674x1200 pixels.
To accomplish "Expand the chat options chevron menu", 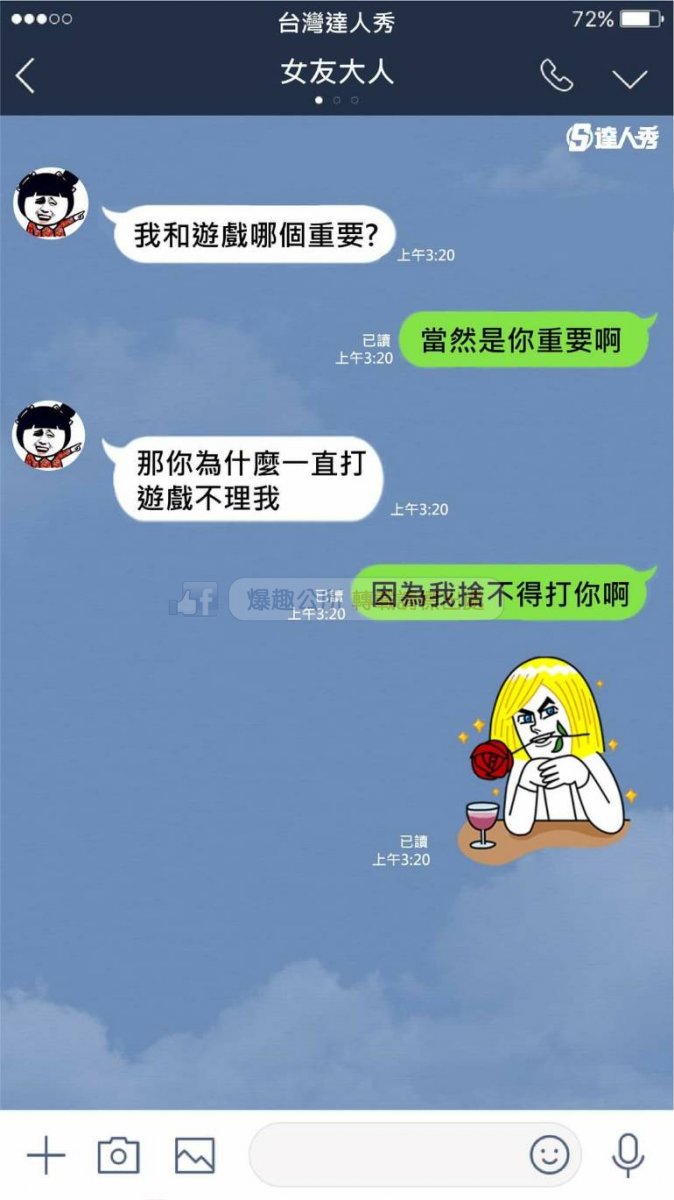I will (630, 78).
